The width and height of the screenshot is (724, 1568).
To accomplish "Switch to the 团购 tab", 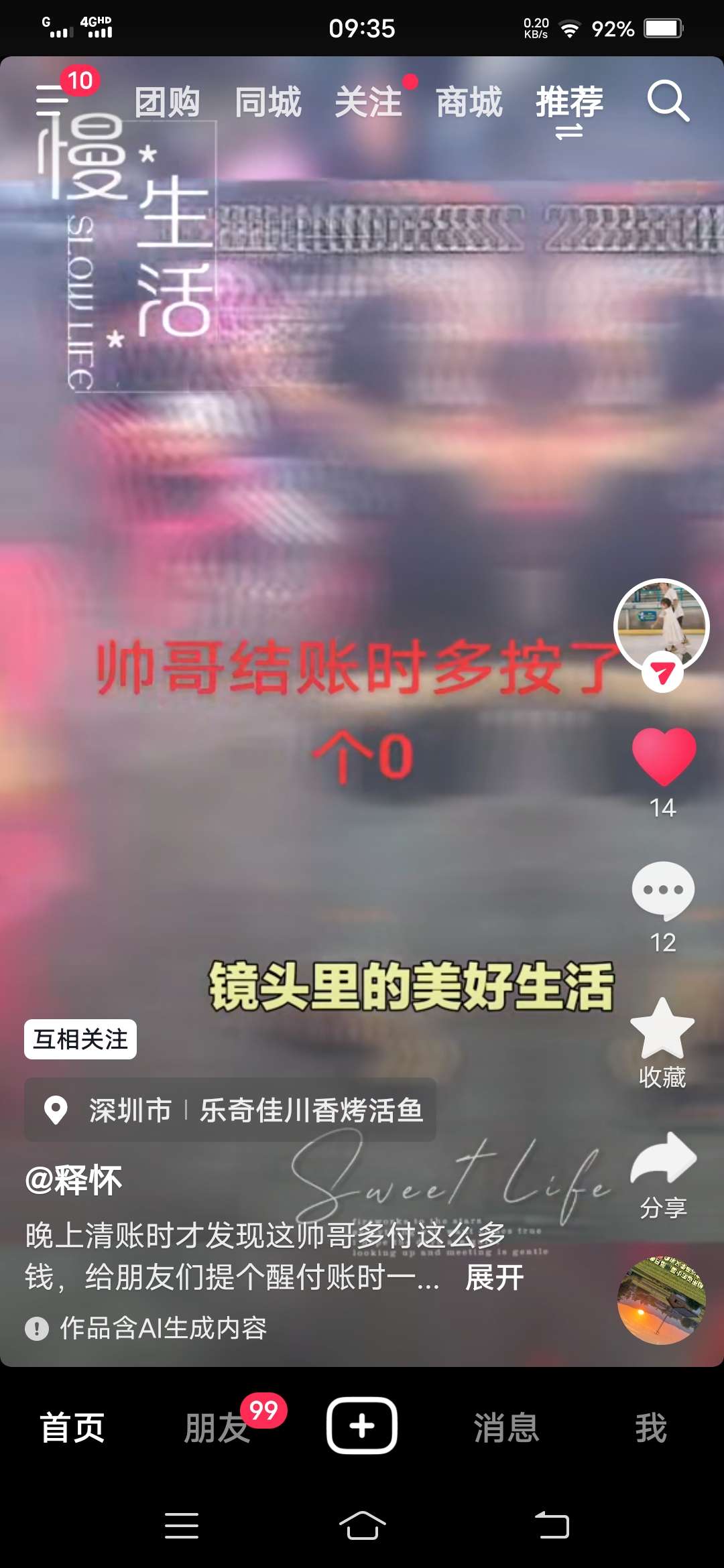I will (167, 103).
